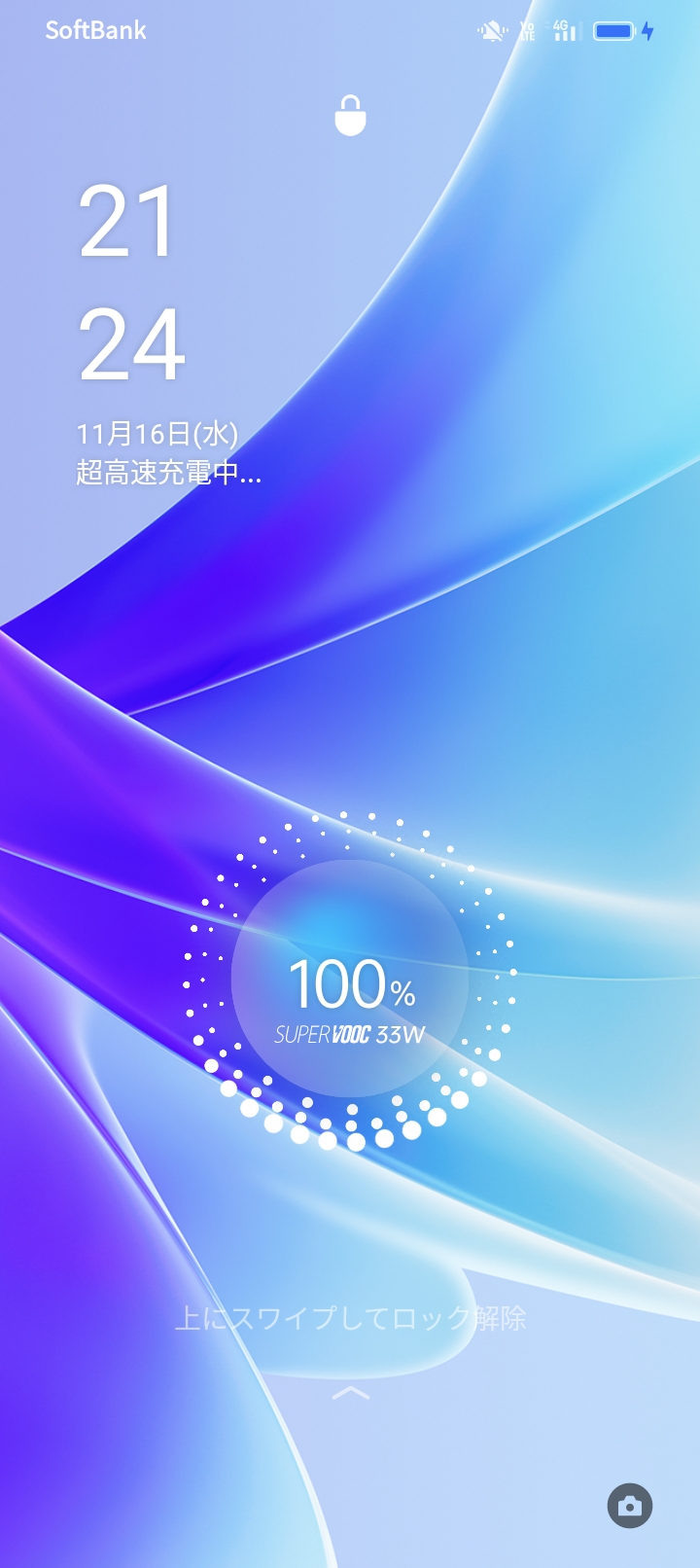Tap the VoLTE indicator in the status bar

click(526, 30)
